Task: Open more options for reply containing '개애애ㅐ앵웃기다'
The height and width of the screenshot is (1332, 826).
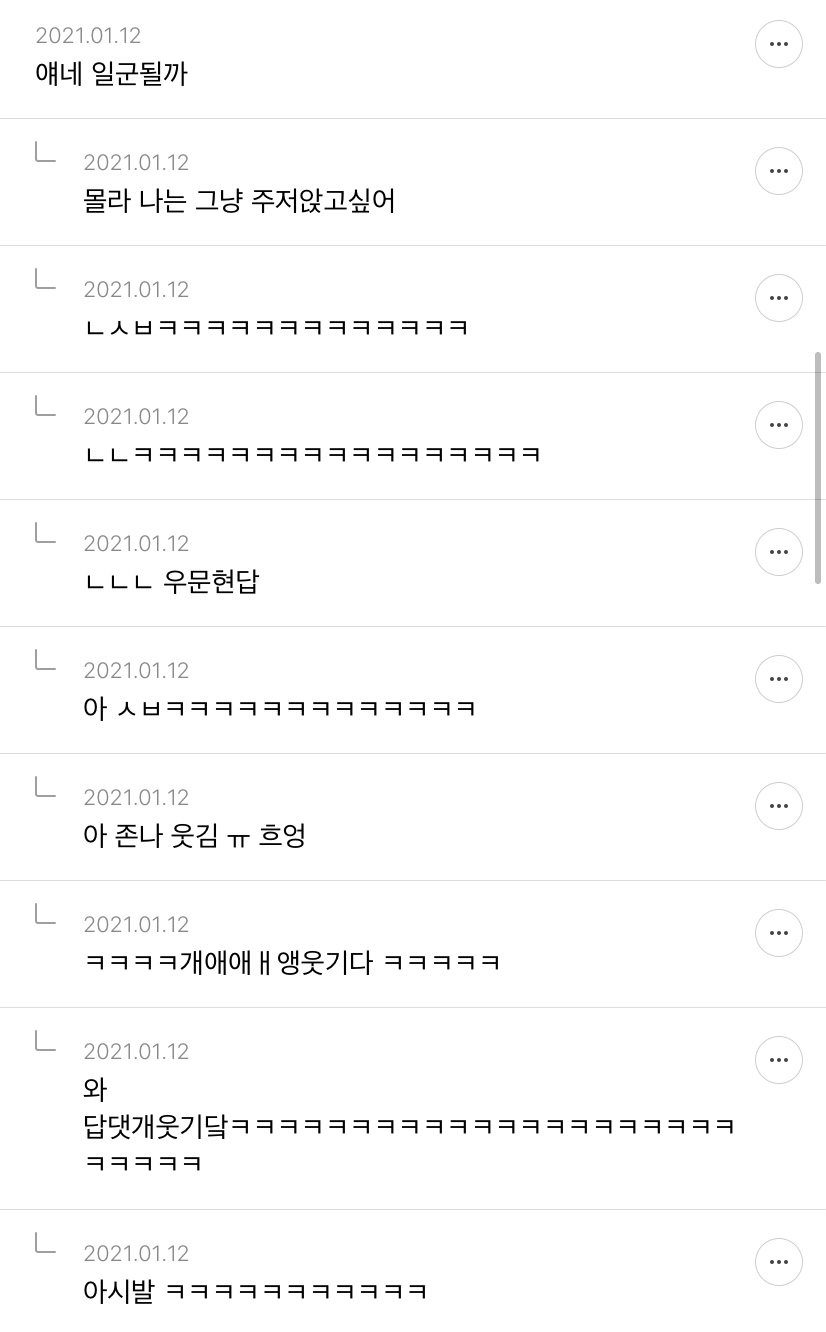Action: (778, 933)
